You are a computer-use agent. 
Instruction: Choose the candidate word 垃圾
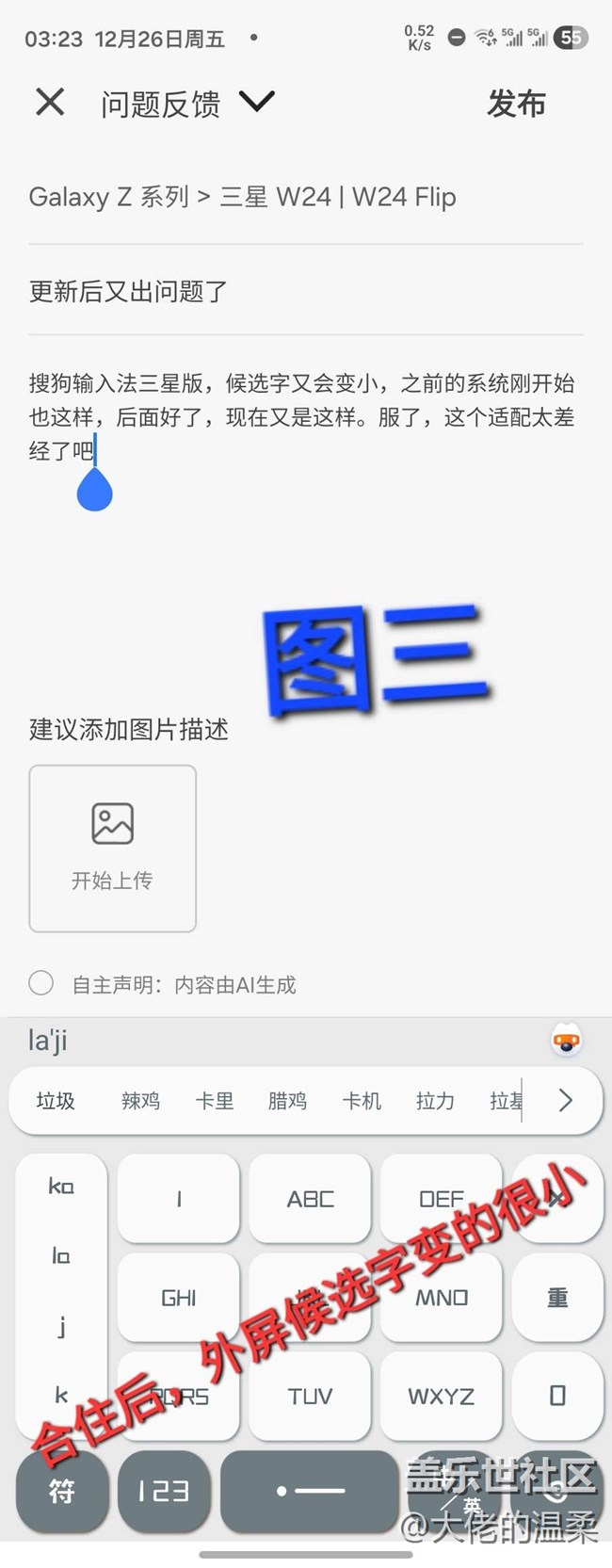tap(56, 1100)
